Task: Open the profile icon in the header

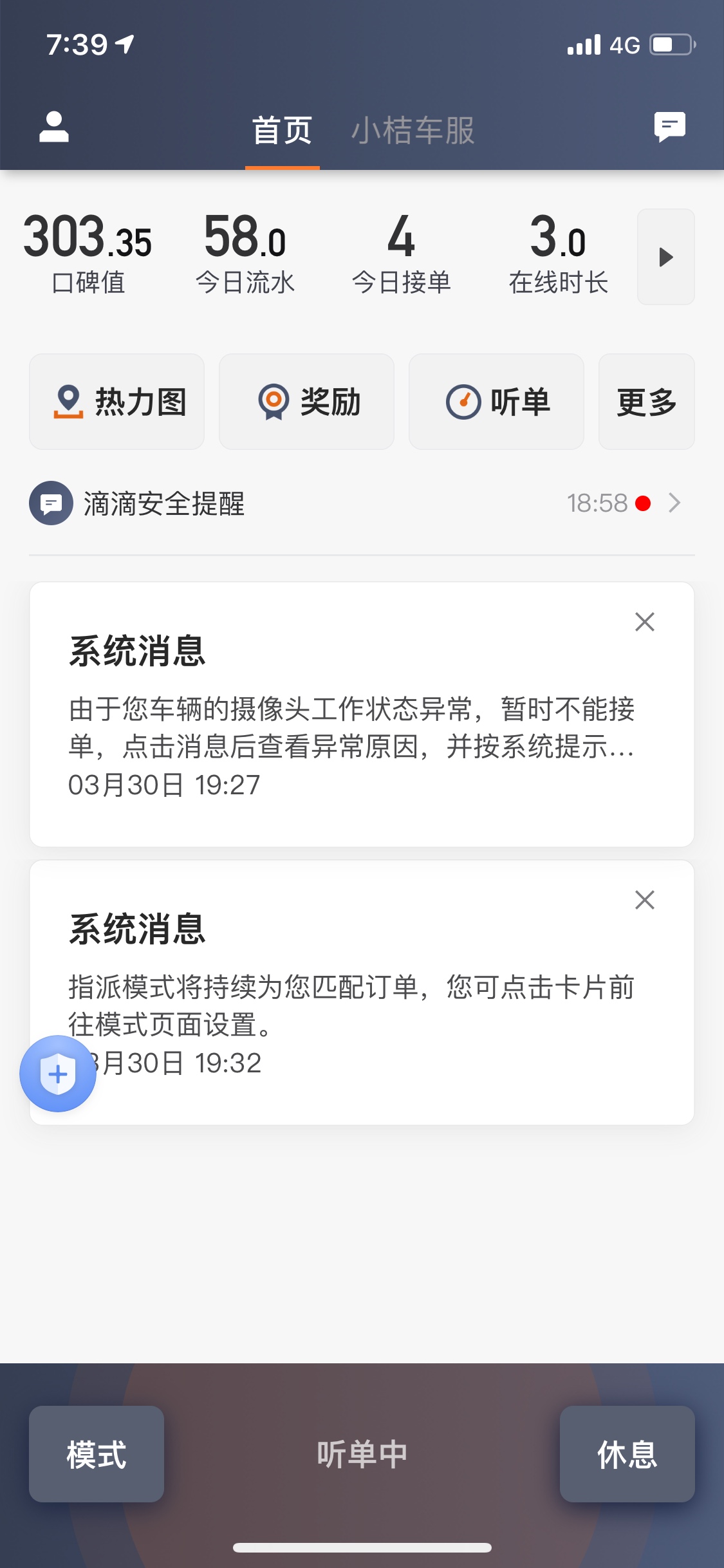Action: point(54,127)
